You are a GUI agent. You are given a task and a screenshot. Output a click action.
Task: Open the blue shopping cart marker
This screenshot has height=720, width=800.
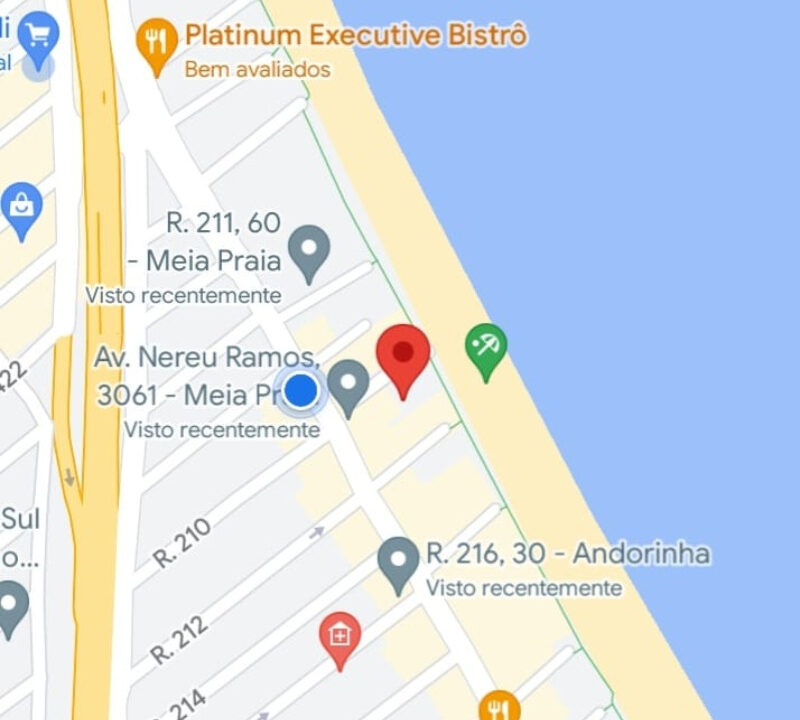39,38
